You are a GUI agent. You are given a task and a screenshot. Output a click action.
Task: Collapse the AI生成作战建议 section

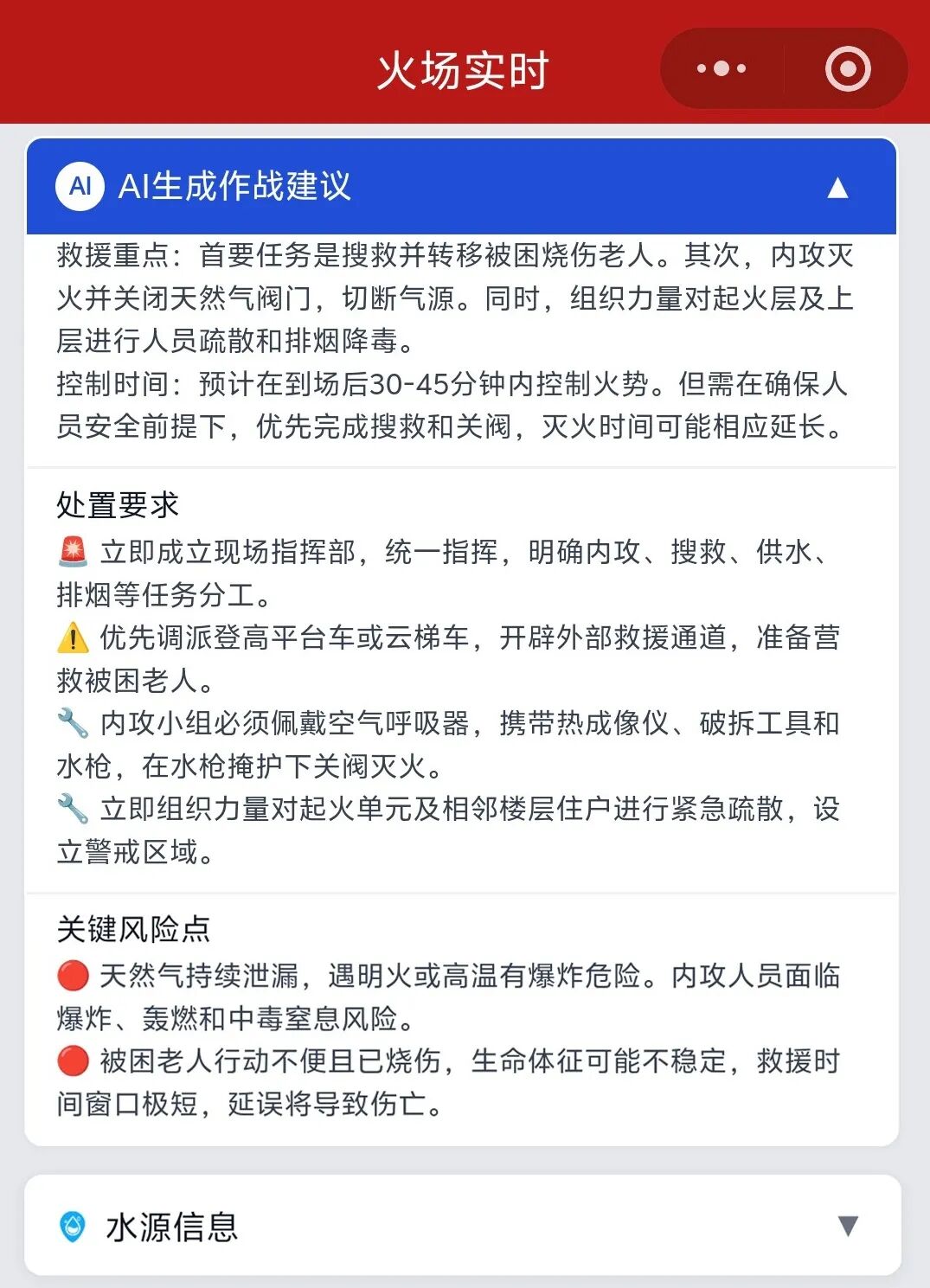pos(837,187)
